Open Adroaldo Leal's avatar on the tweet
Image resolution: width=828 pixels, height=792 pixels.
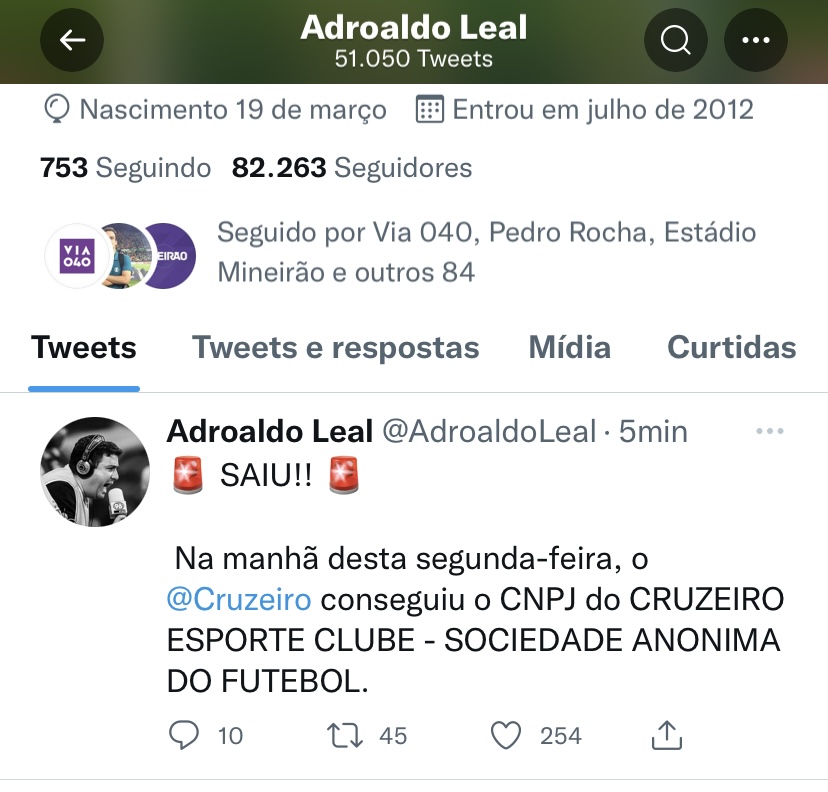coord(94,472)
